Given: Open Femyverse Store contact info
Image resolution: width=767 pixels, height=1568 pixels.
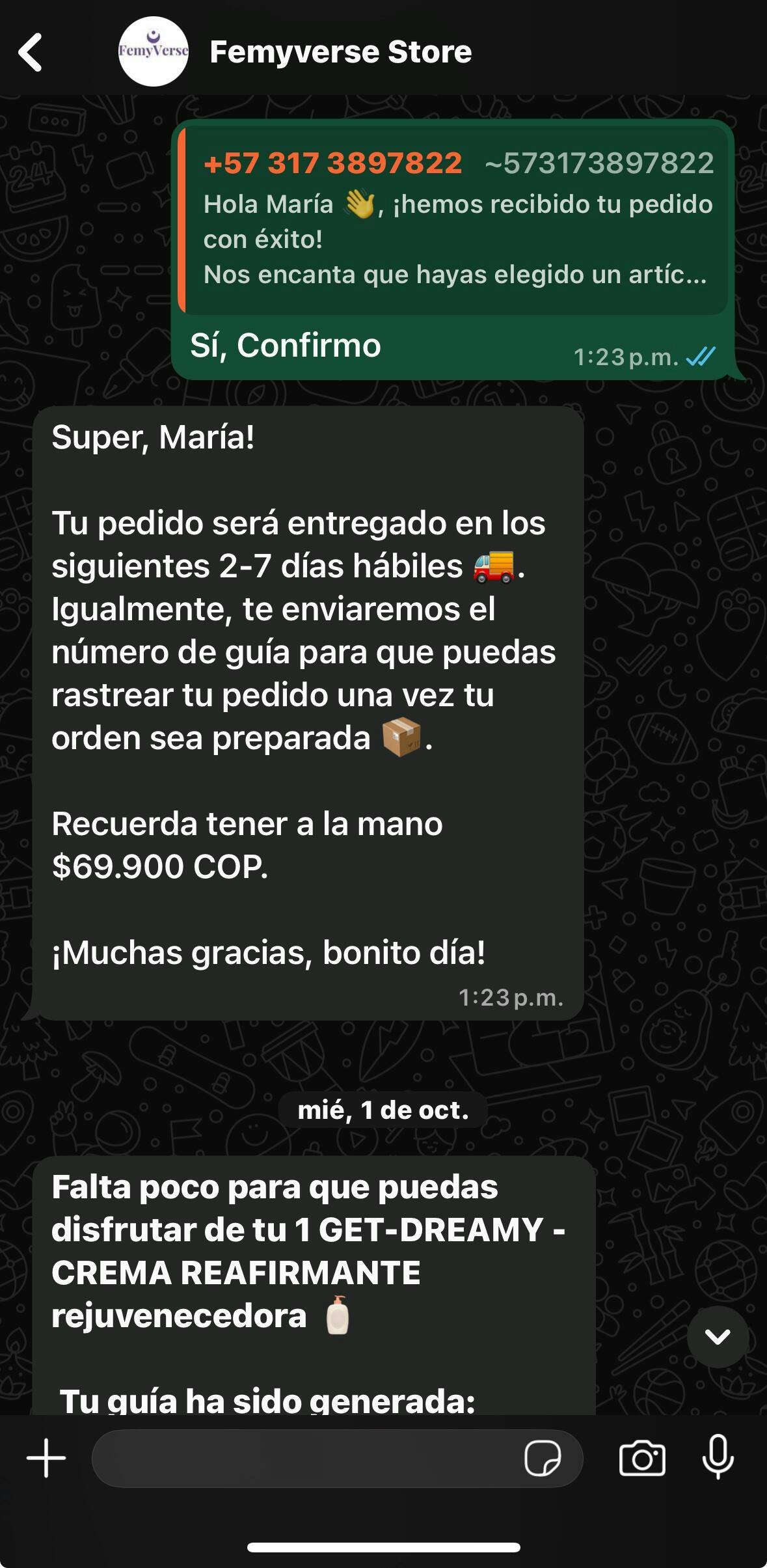Looking at the screenshot, I should (x=340, y=52).
